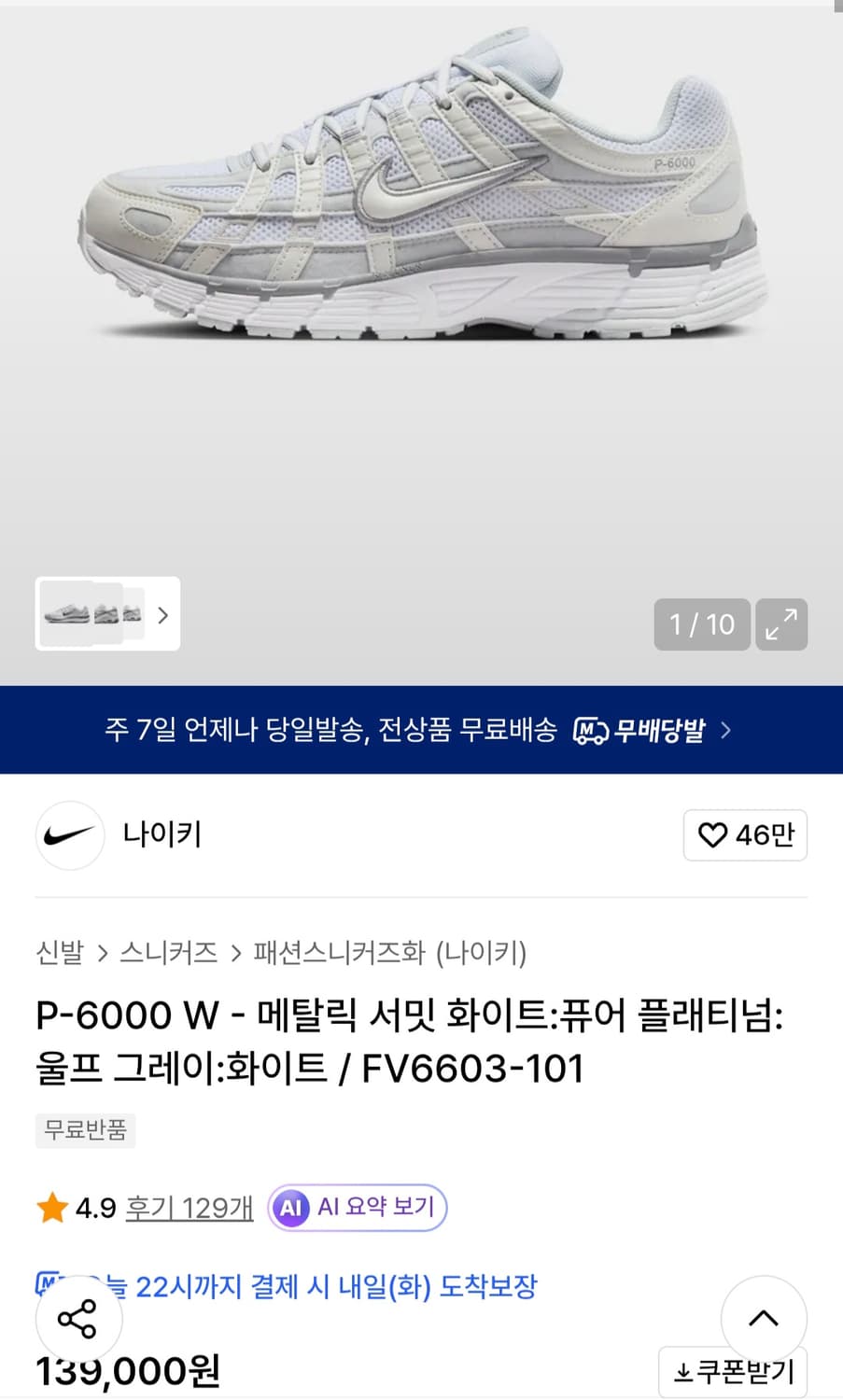This screenshot has height=1400, width=843.
Task: Tap the 1 / 10 image counter
Action: pyautogui.click(x=701, y=624)
